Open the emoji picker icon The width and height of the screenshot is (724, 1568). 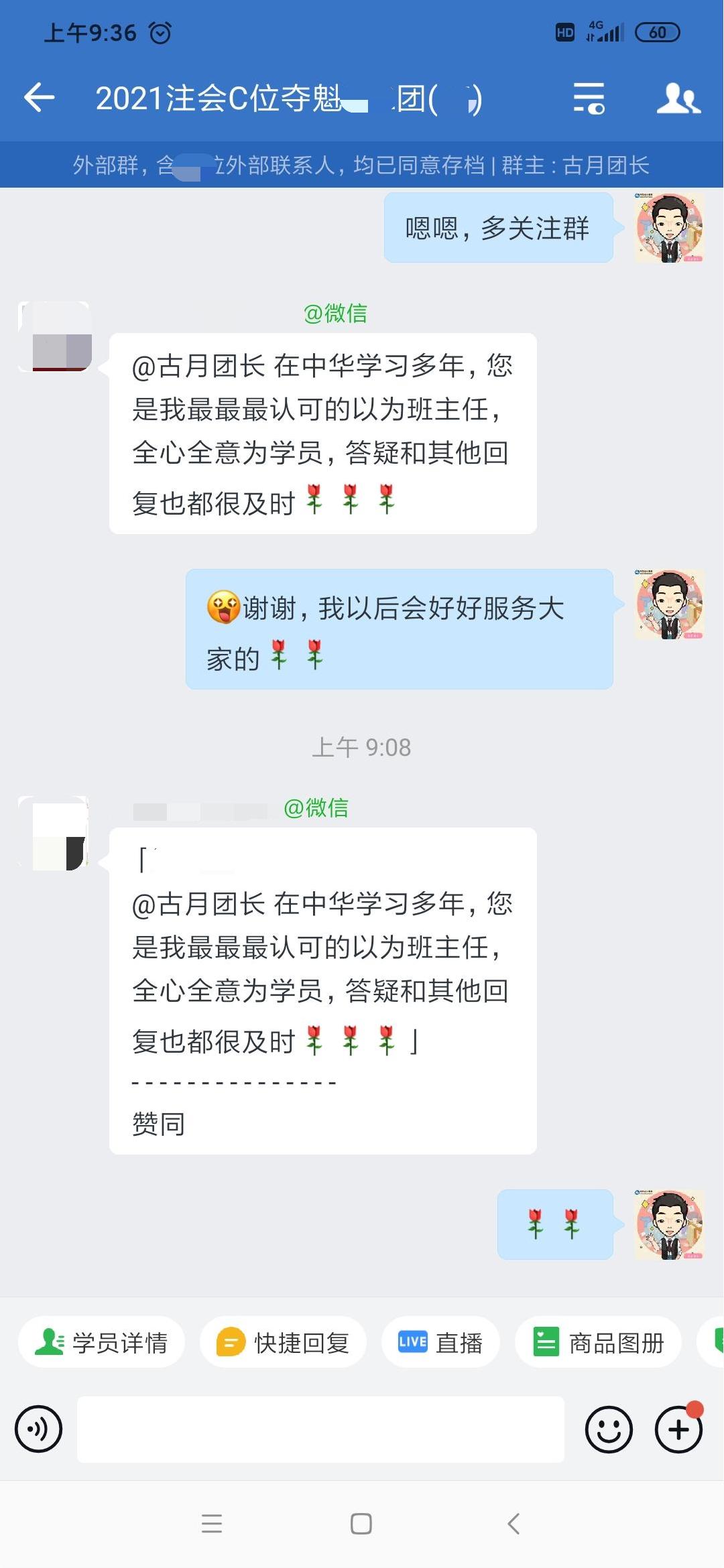click(x=609, y=1428)
